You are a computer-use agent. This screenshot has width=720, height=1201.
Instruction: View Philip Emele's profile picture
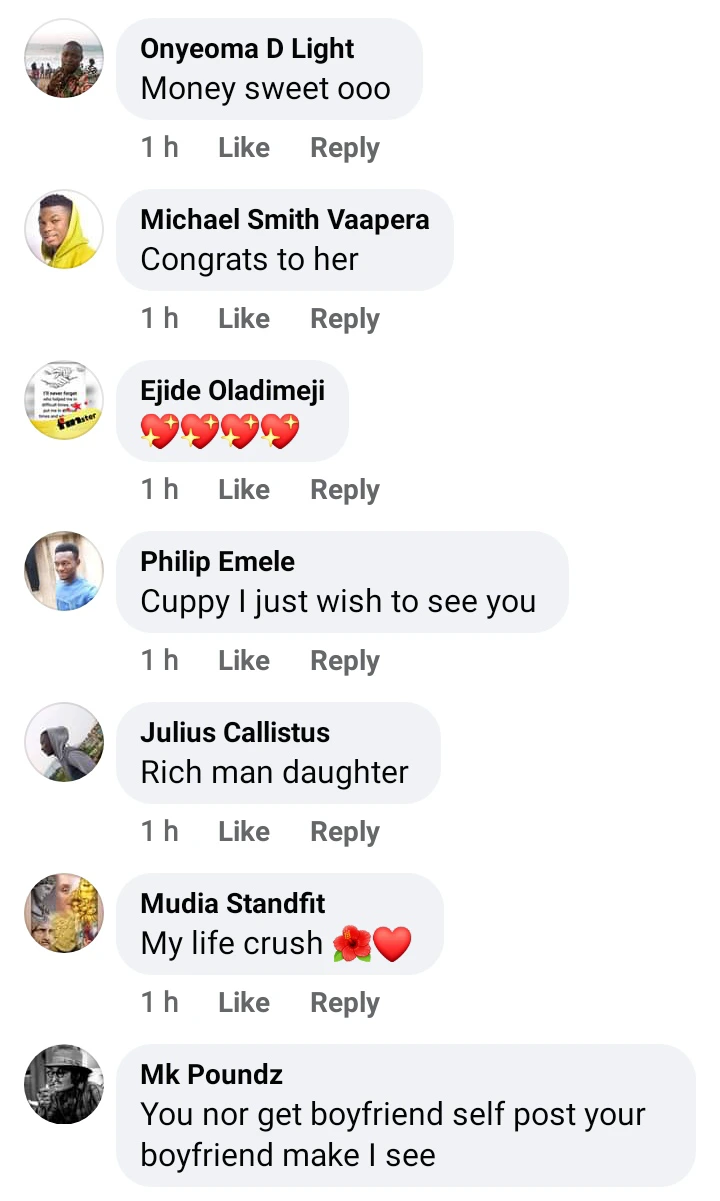tap(64, 571)
